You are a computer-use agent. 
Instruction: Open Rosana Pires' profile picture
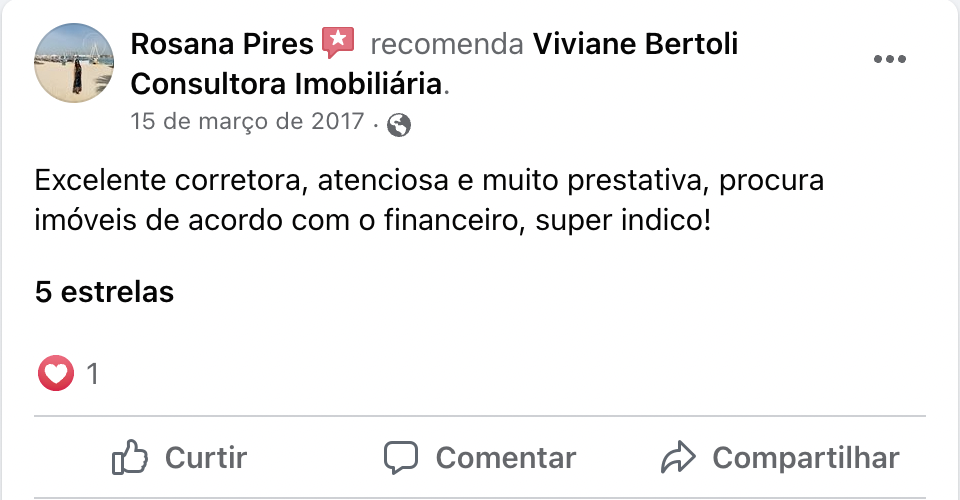pos(74,62)
